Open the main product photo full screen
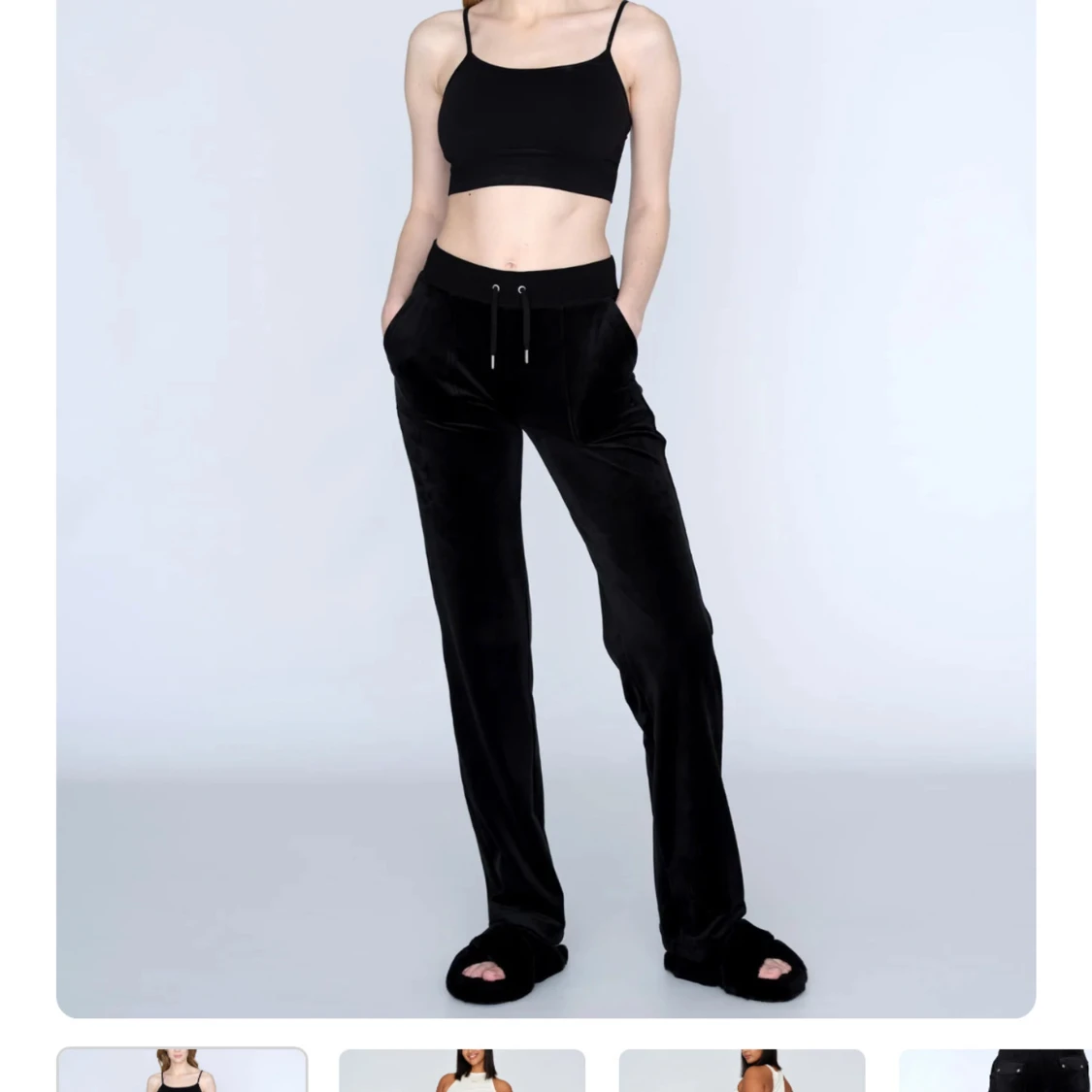 [546, 505]
